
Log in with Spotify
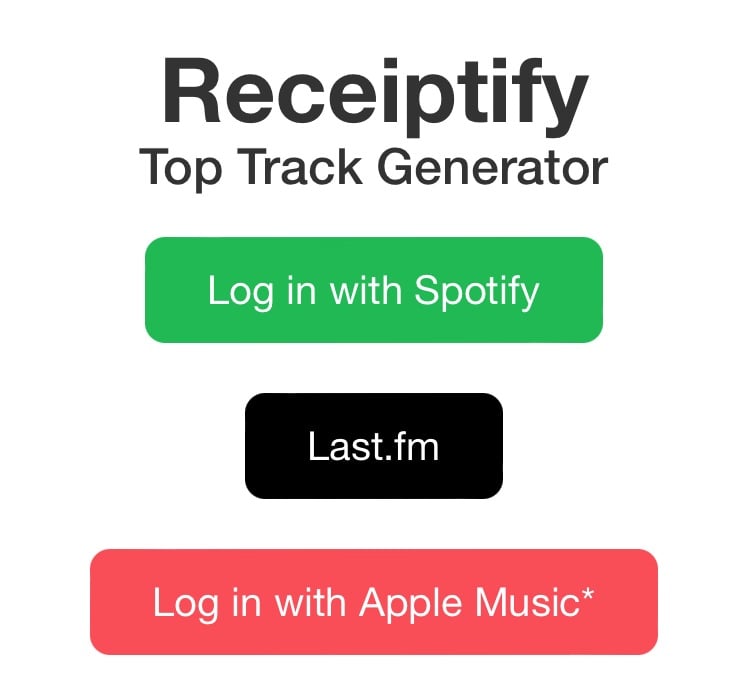coord(374,290)
